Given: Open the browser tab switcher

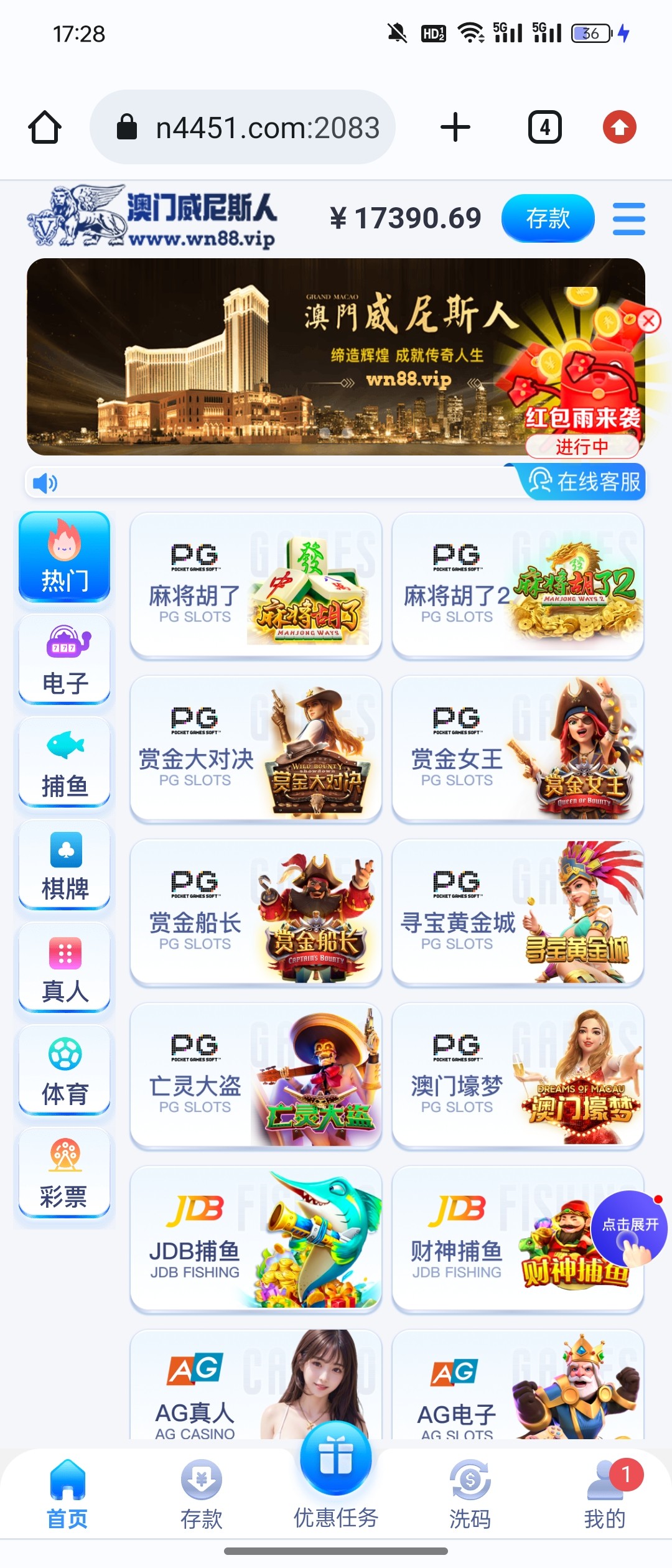Looking at the screenshot, I should click(545, 128).
